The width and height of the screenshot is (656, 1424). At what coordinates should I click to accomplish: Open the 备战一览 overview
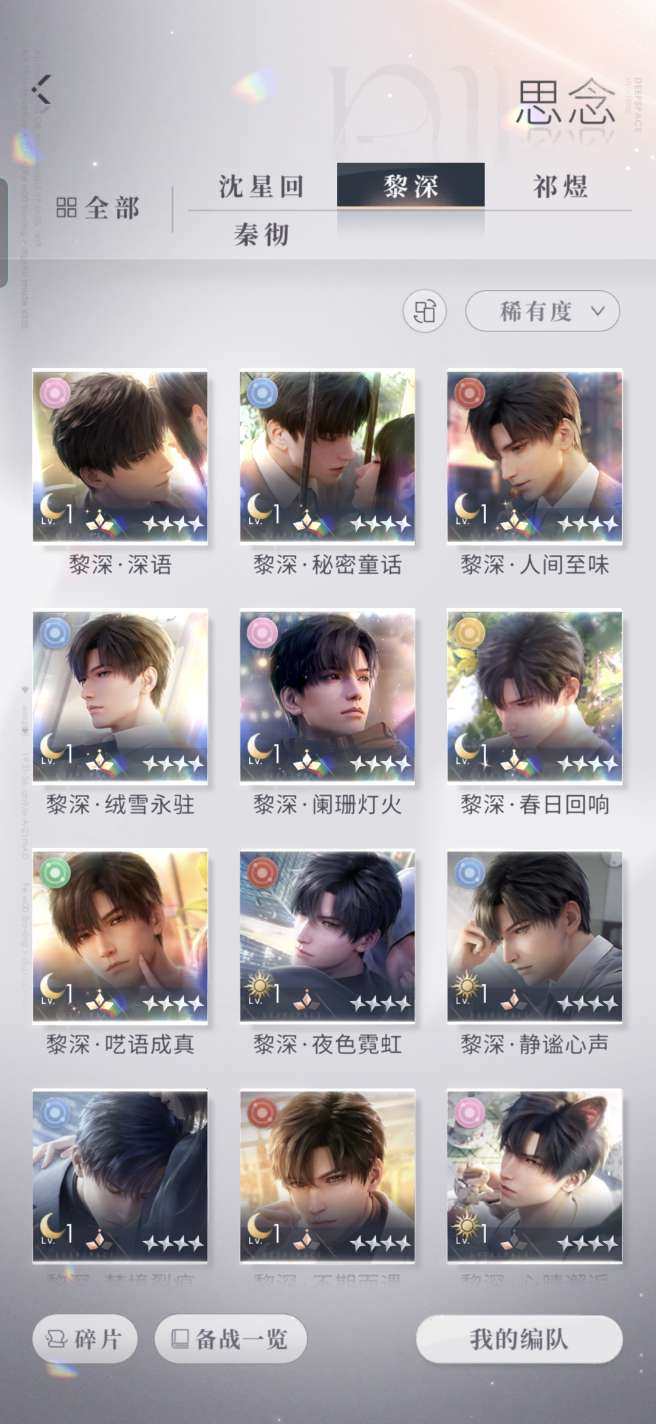pos(230,1339)
